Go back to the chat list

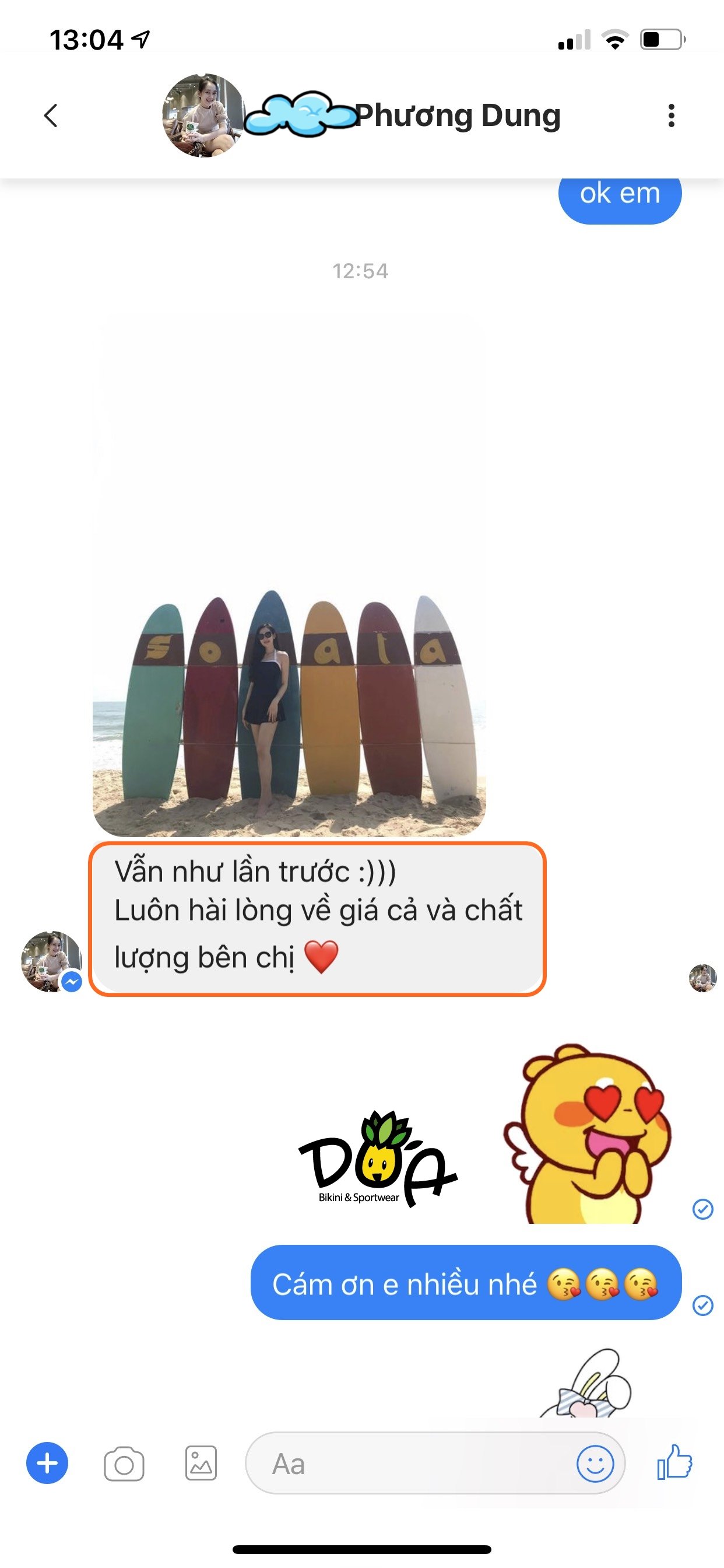51,115
